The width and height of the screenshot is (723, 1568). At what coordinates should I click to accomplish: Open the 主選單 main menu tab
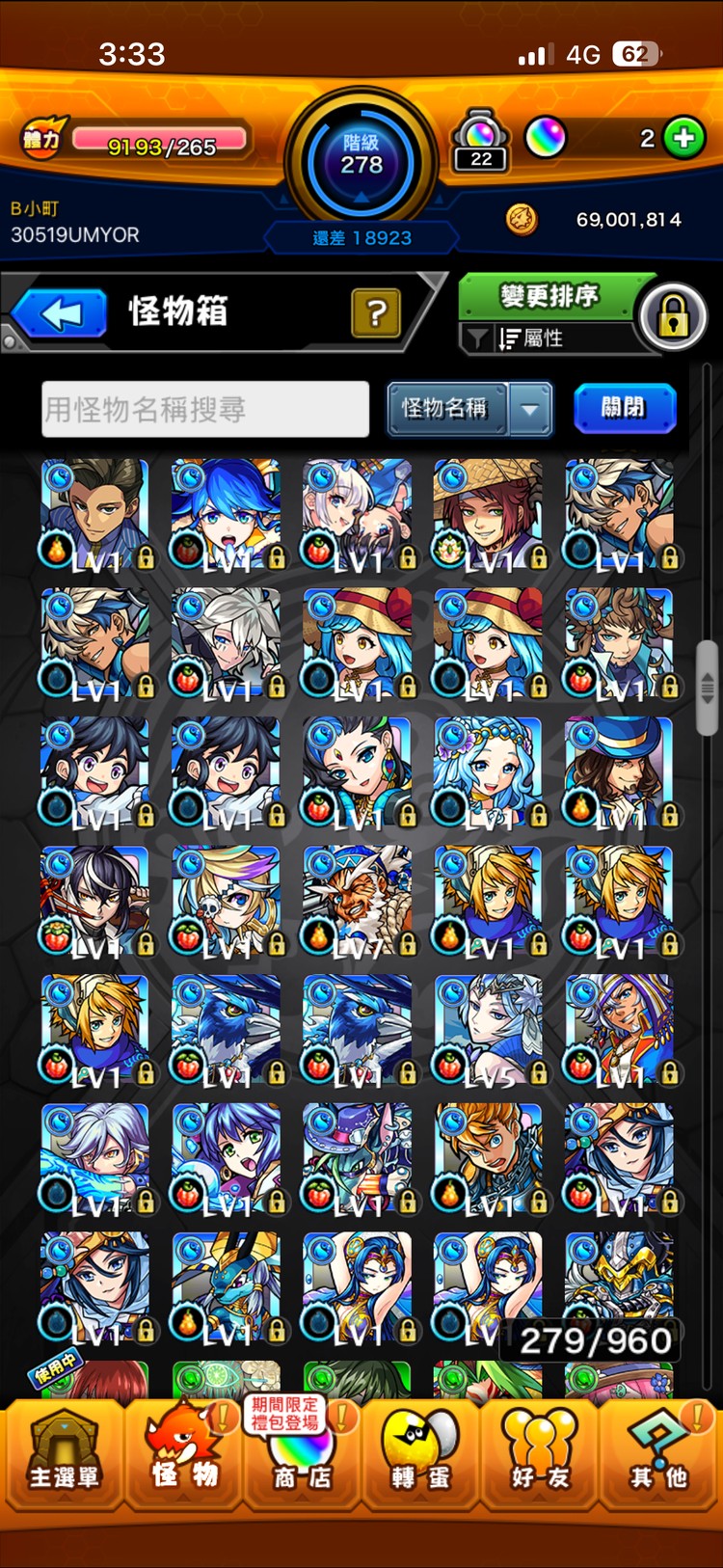click(64, 1455)
